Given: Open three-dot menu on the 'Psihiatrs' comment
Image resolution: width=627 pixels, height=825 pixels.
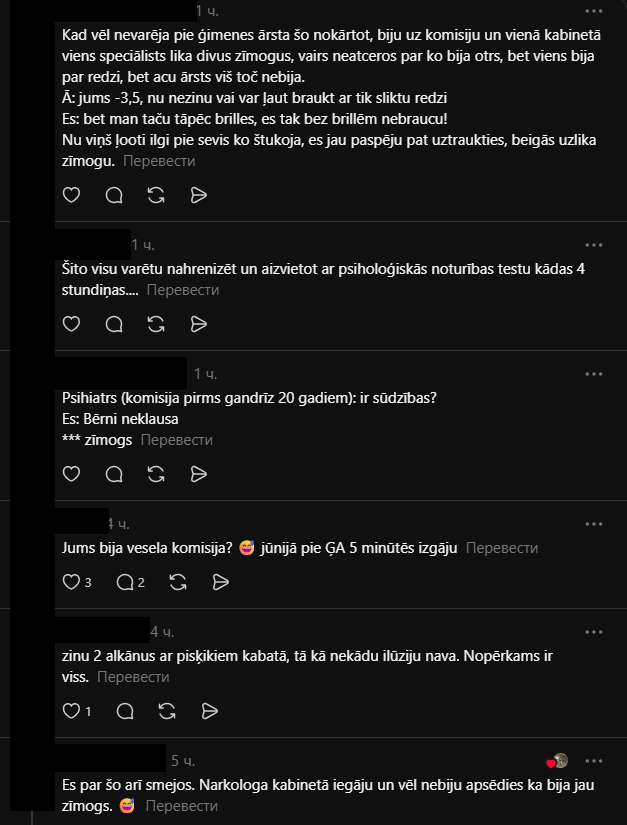Looking at the screenshot, I should click(593, 374).
